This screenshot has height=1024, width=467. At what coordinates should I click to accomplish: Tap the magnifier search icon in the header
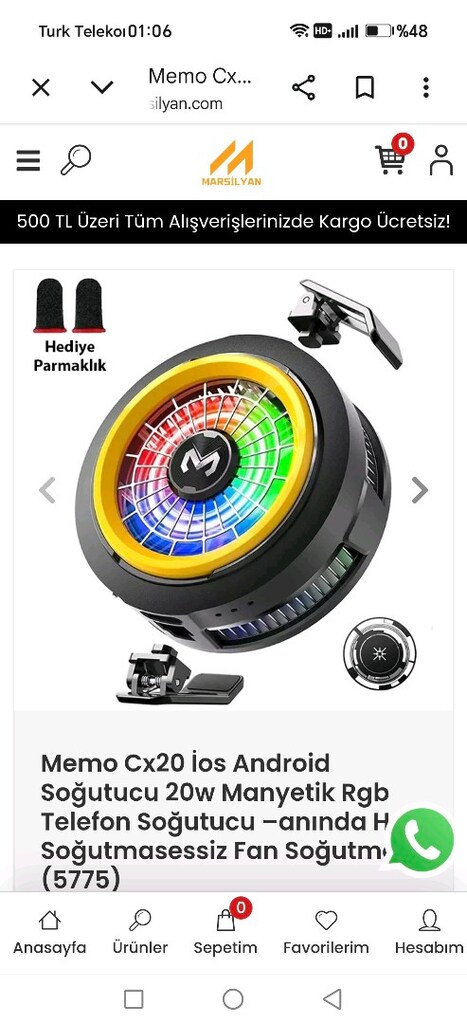pos(76,160)
